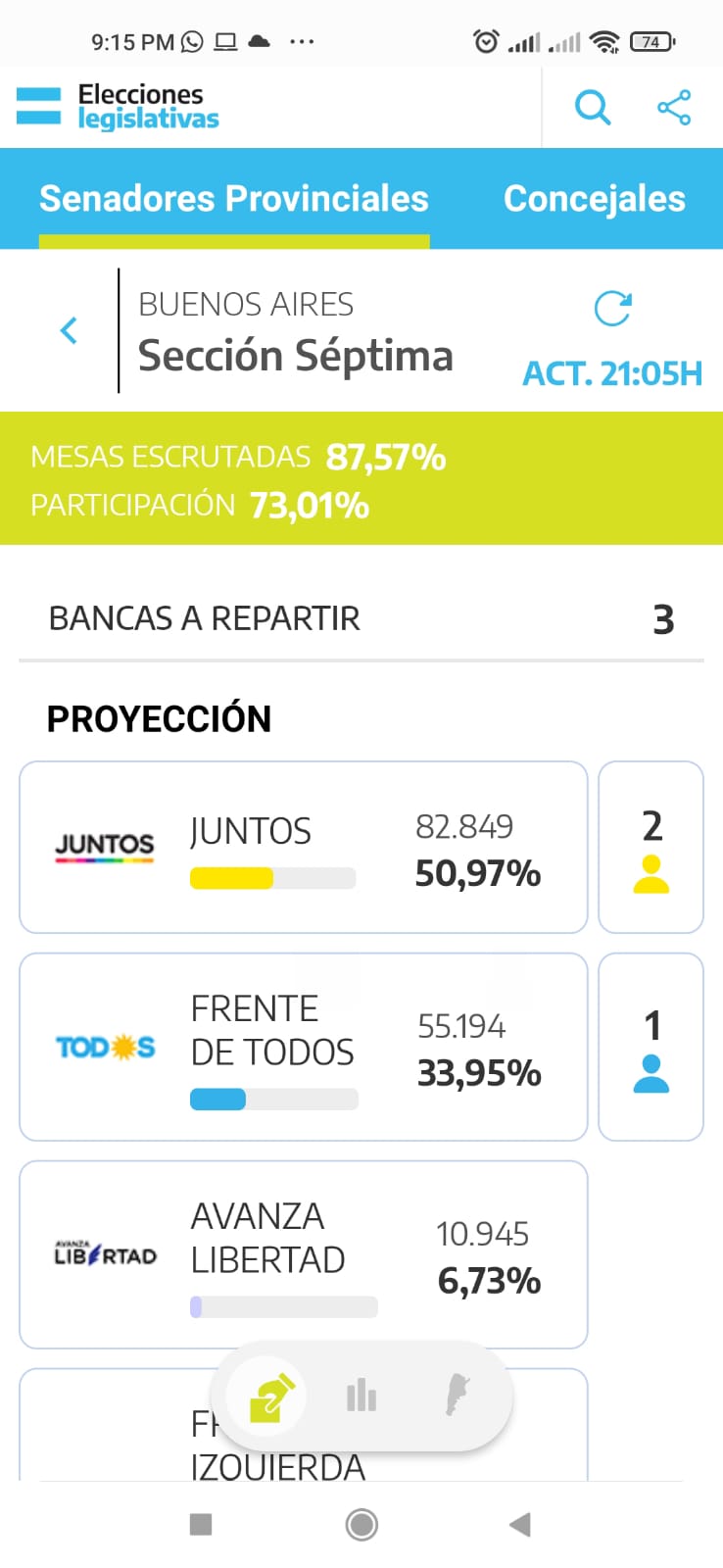
Task: Go back from Sección Séptima
Action: click(x=69, y=330)
